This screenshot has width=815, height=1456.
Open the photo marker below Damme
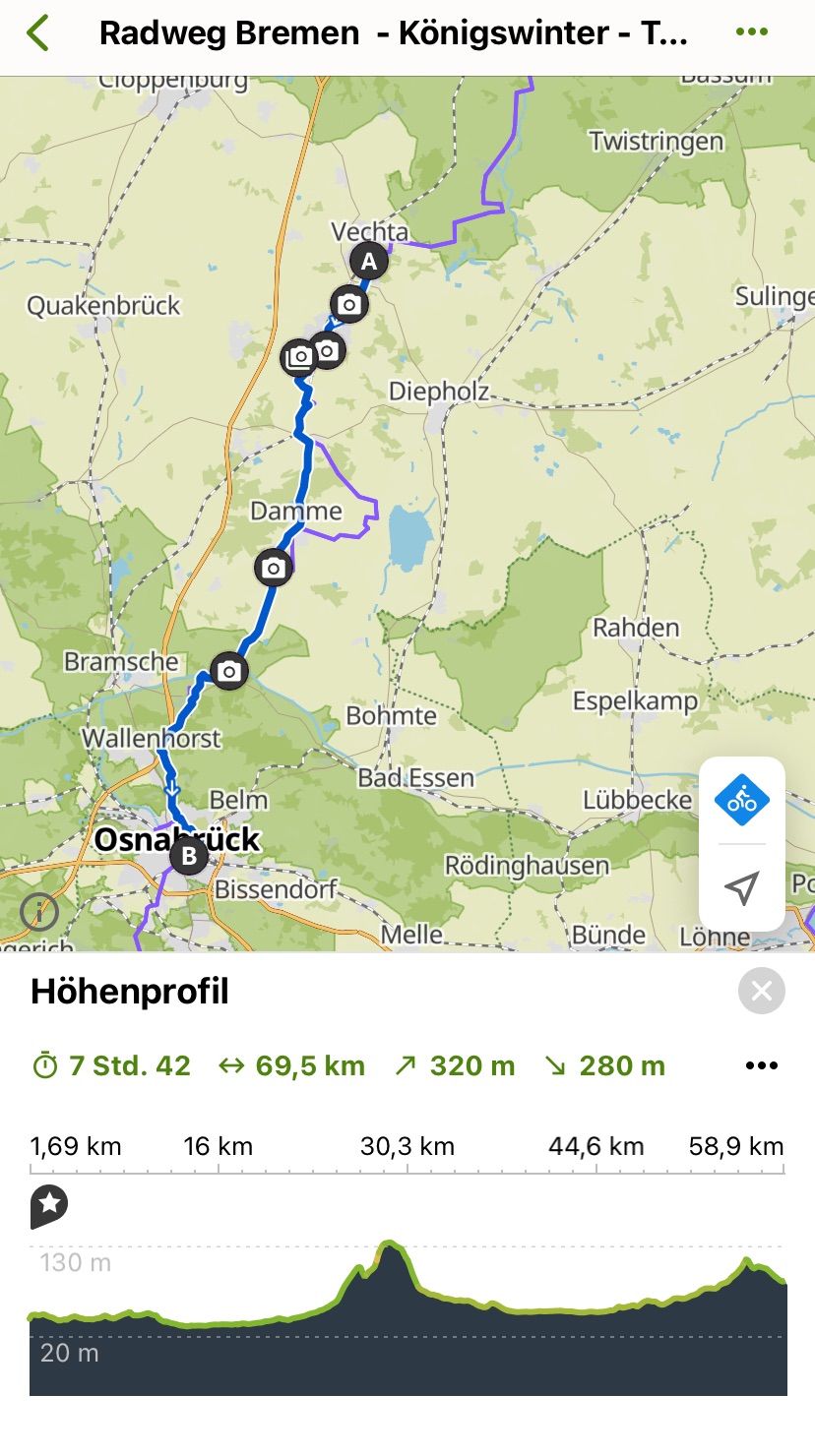coord(273,568)
